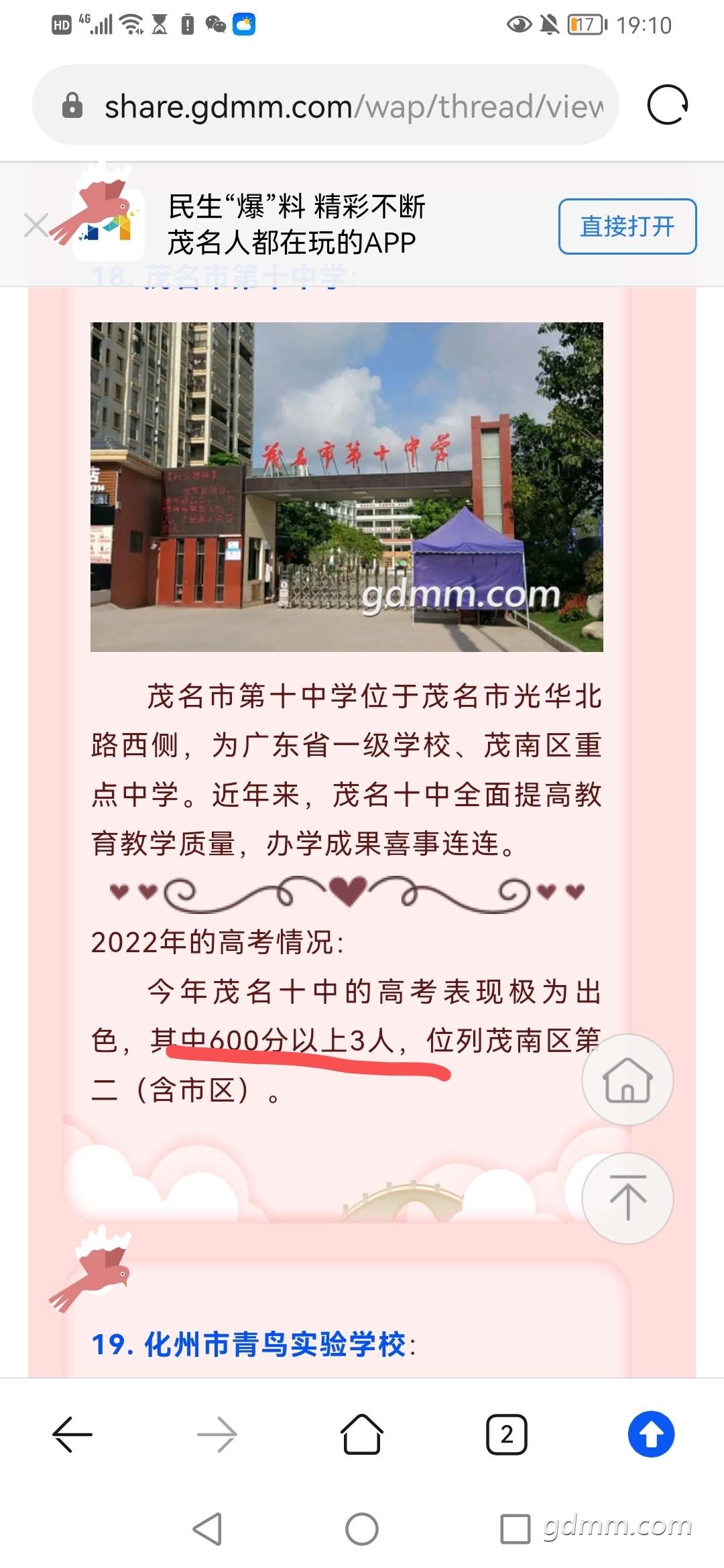
Task: Tap 直接打开 to open in app
Action: (627, 226)
